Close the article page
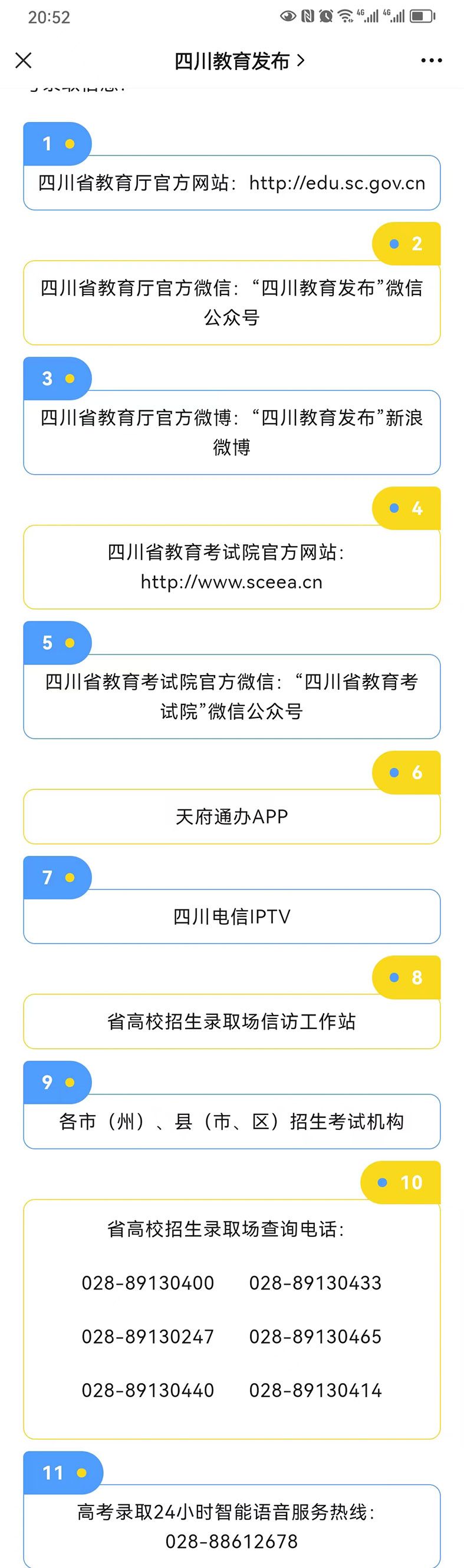The height and width of the screenshot is (1568, 464). pyautogui.click(x=23, y=60)
